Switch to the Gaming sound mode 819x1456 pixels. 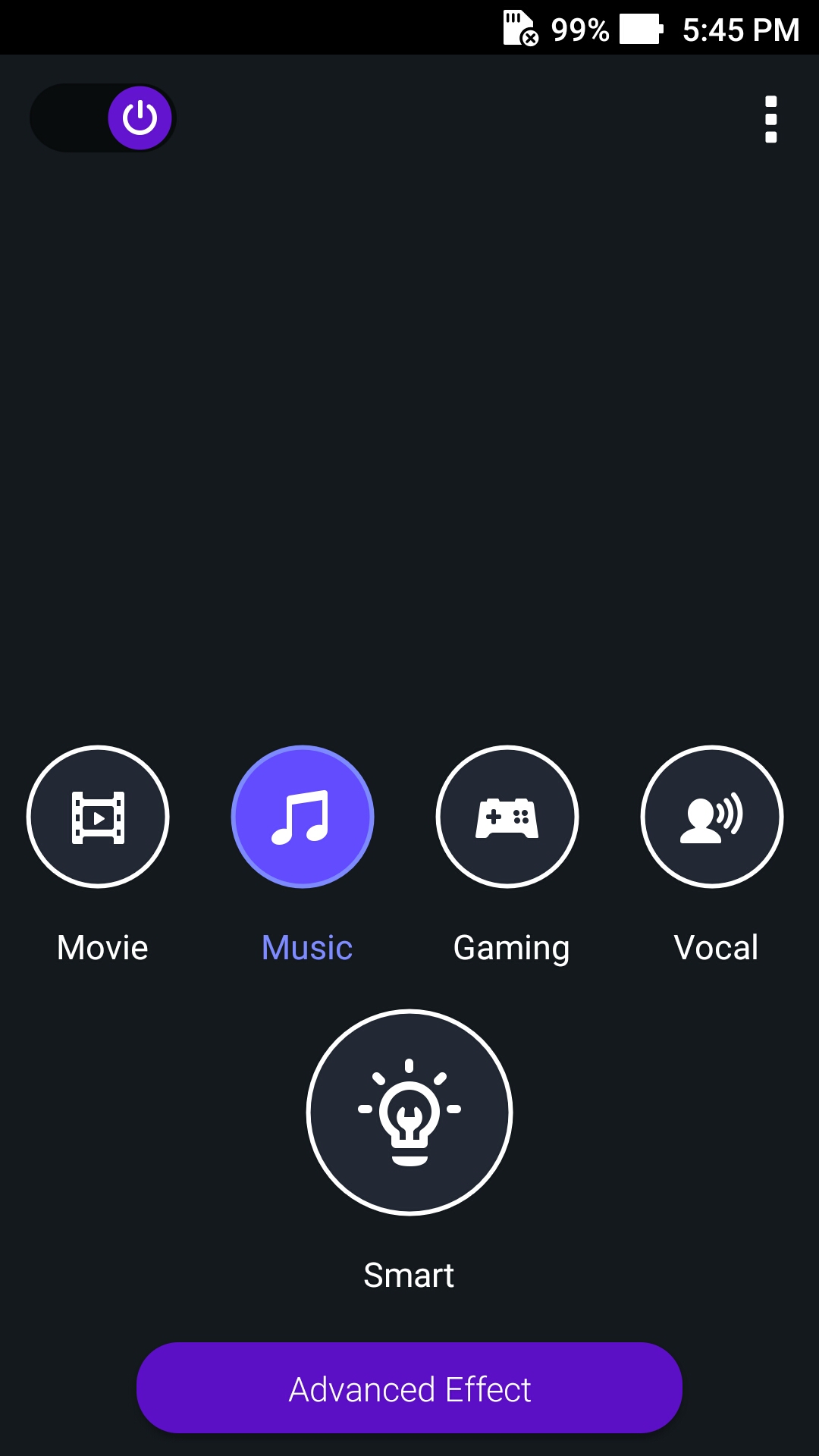507,817
